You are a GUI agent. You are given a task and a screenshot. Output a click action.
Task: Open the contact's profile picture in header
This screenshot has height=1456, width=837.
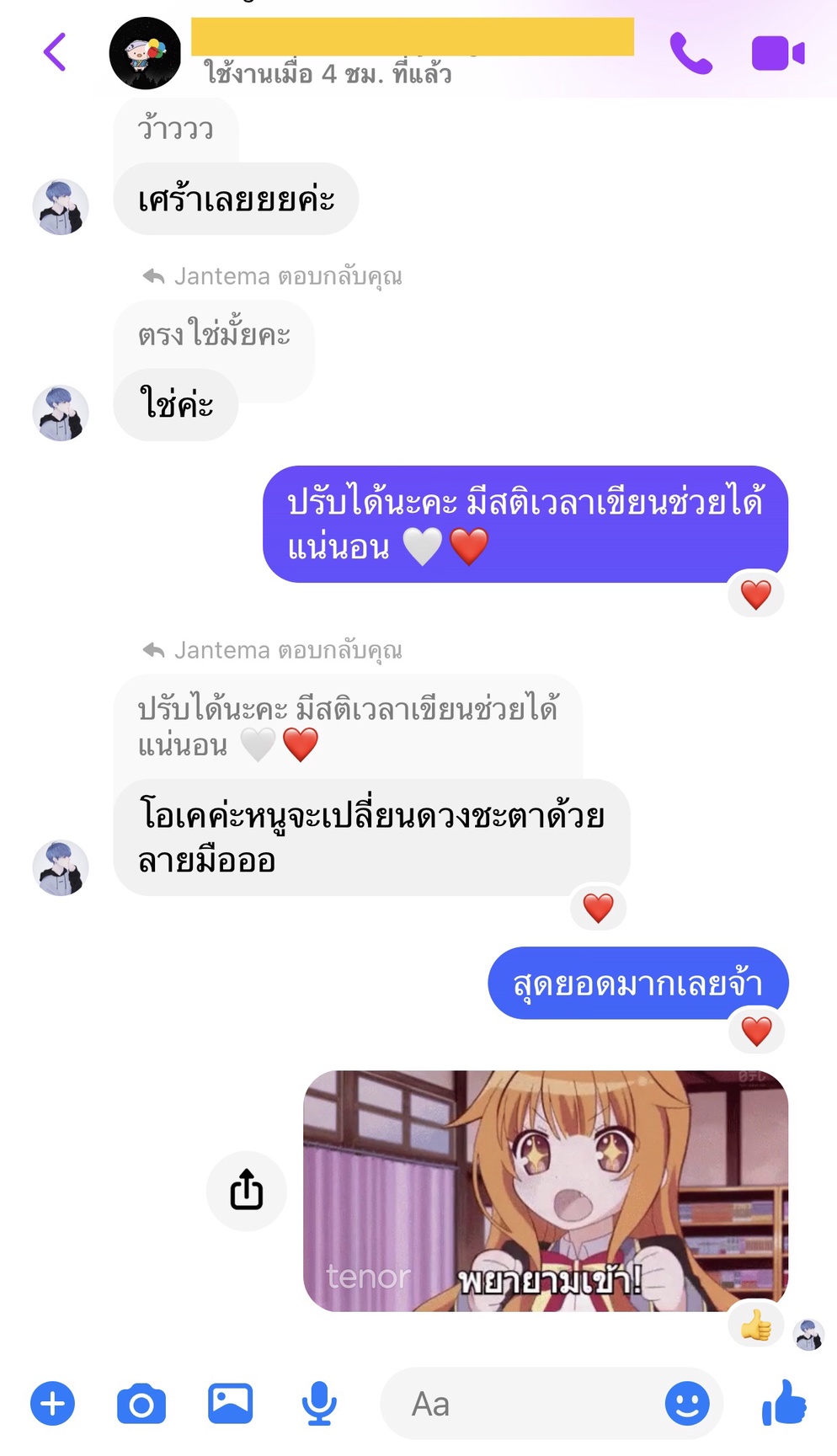coord(145,53)
